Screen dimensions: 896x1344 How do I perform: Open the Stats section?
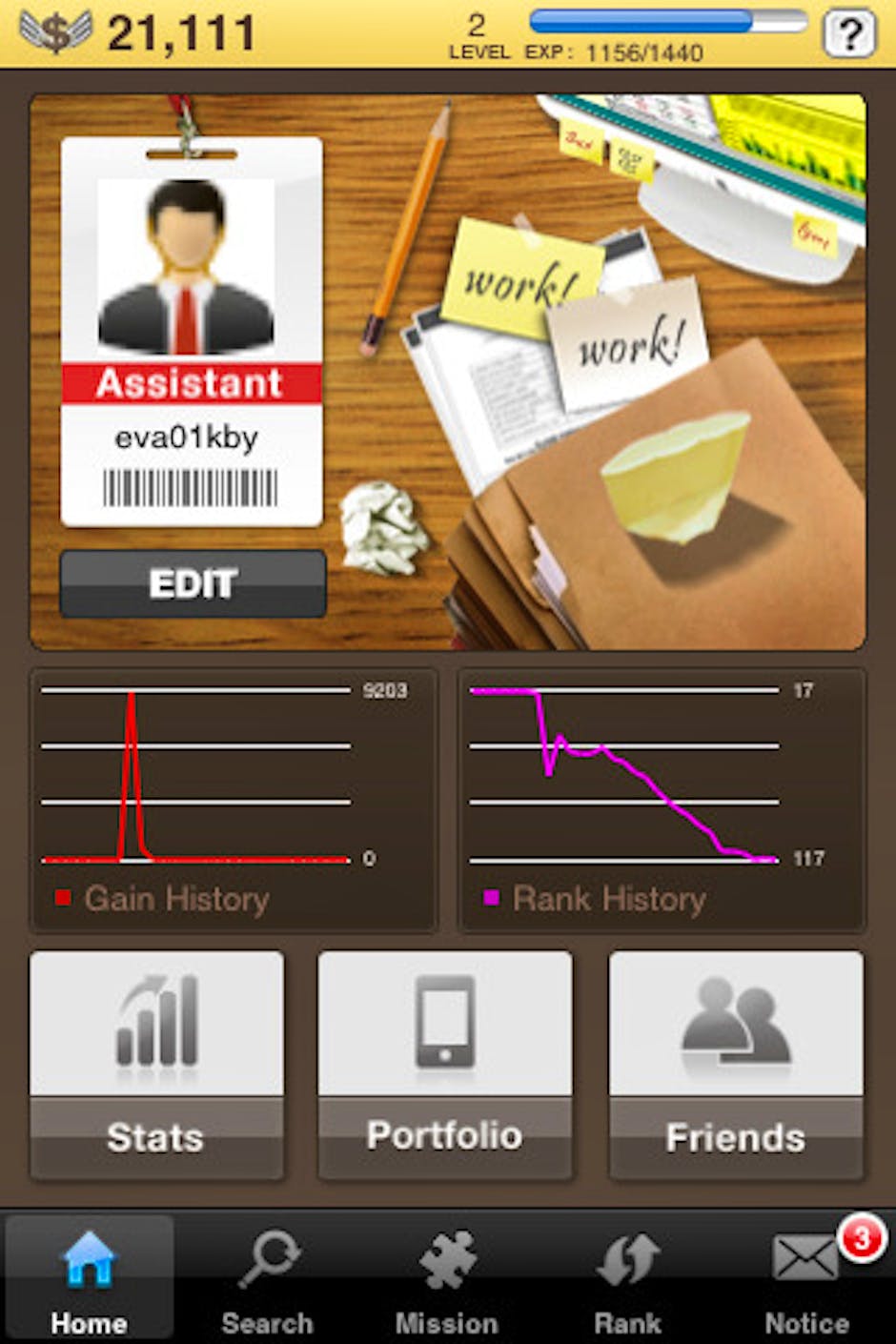(156, 1066)
